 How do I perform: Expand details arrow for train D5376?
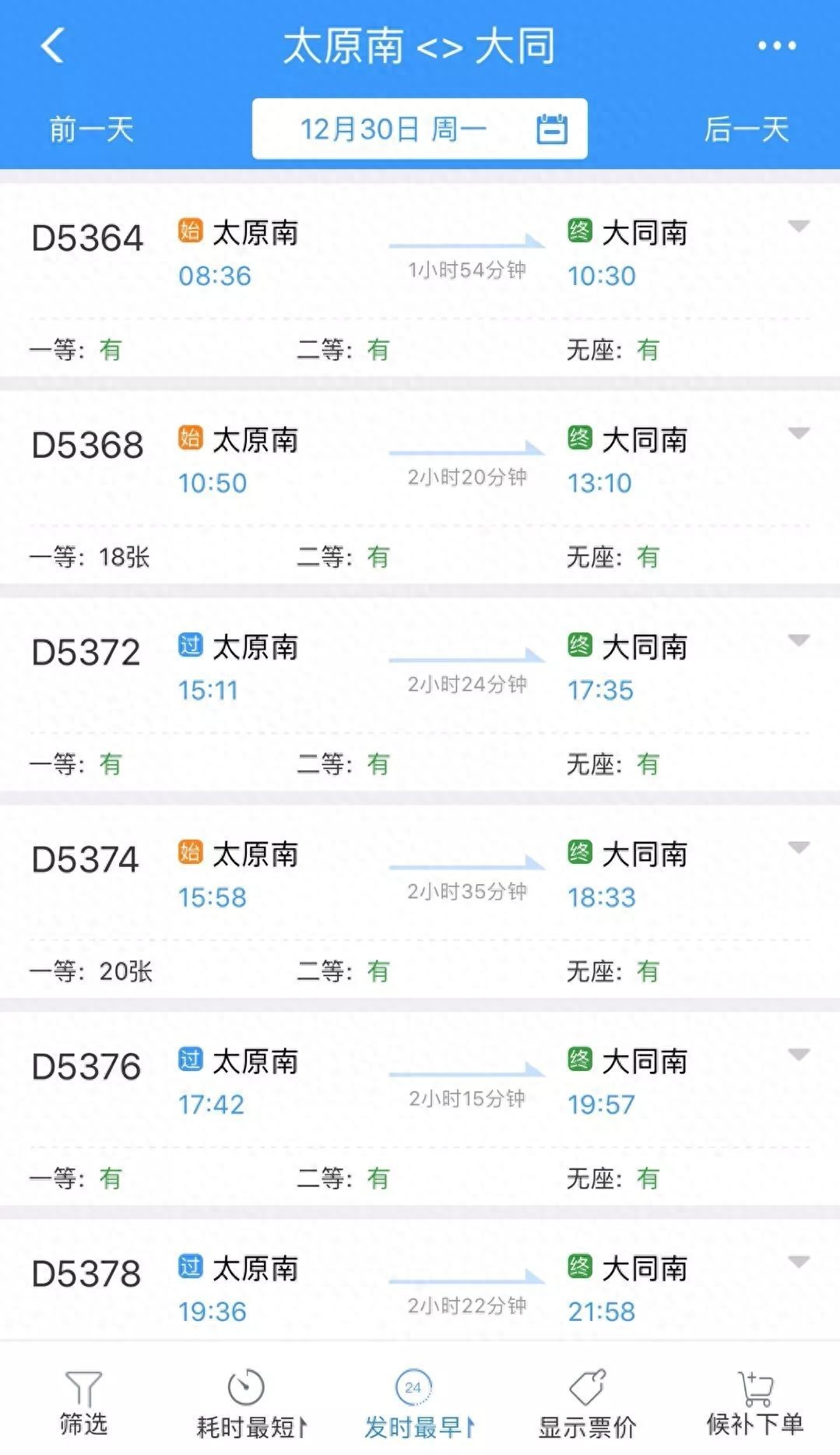point(799,1055)
